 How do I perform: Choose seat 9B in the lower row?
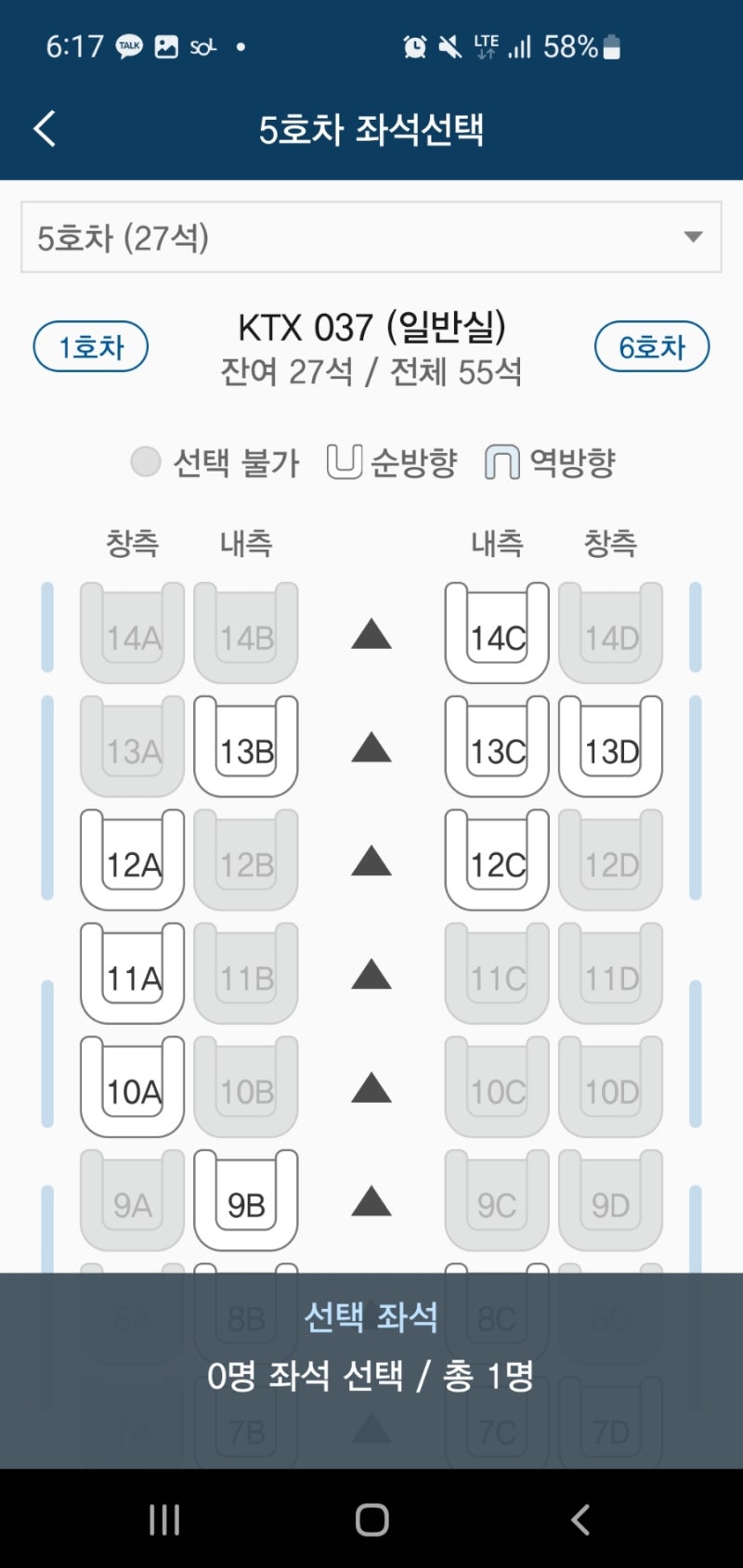246,1202
